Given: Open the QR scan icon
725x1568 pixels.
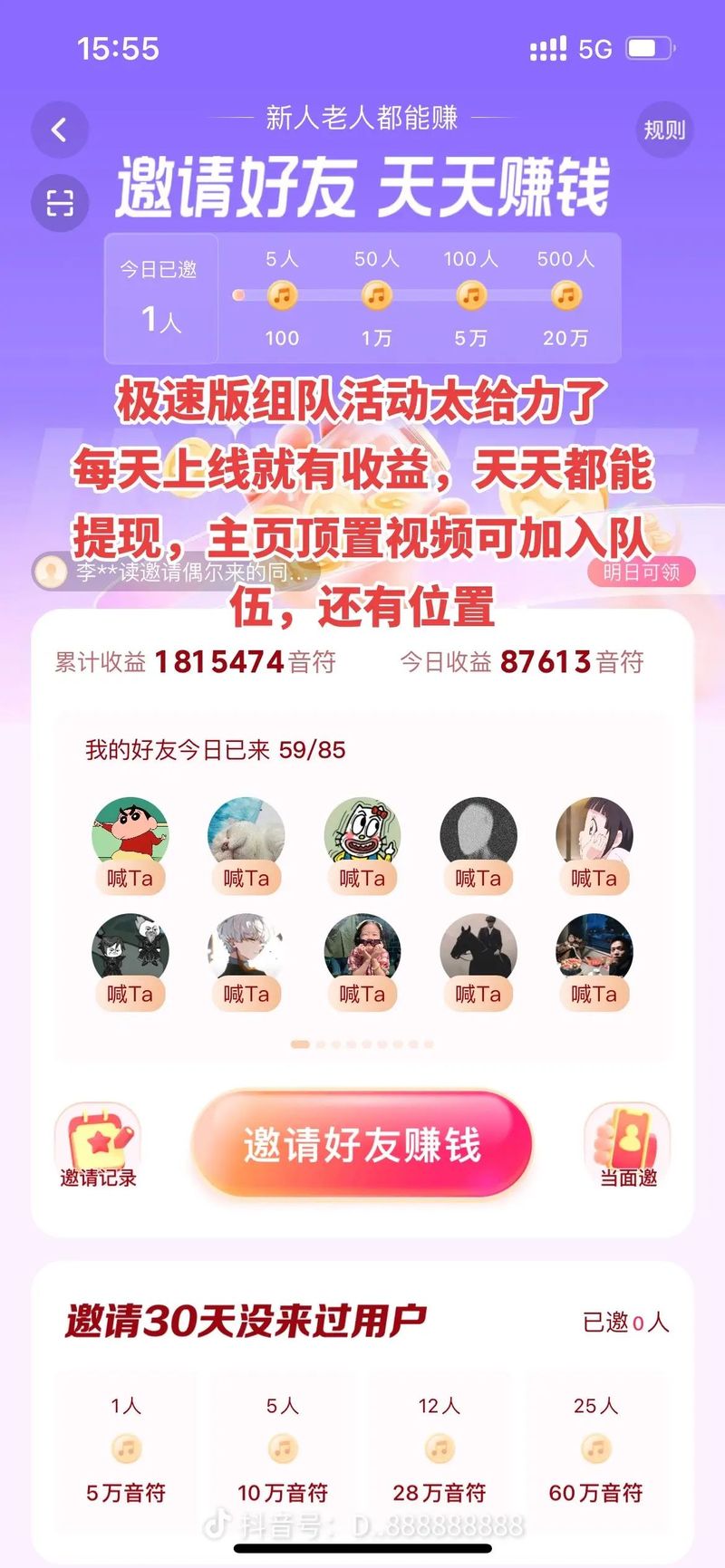Looking at the screenshot, I should coord(60,203).
